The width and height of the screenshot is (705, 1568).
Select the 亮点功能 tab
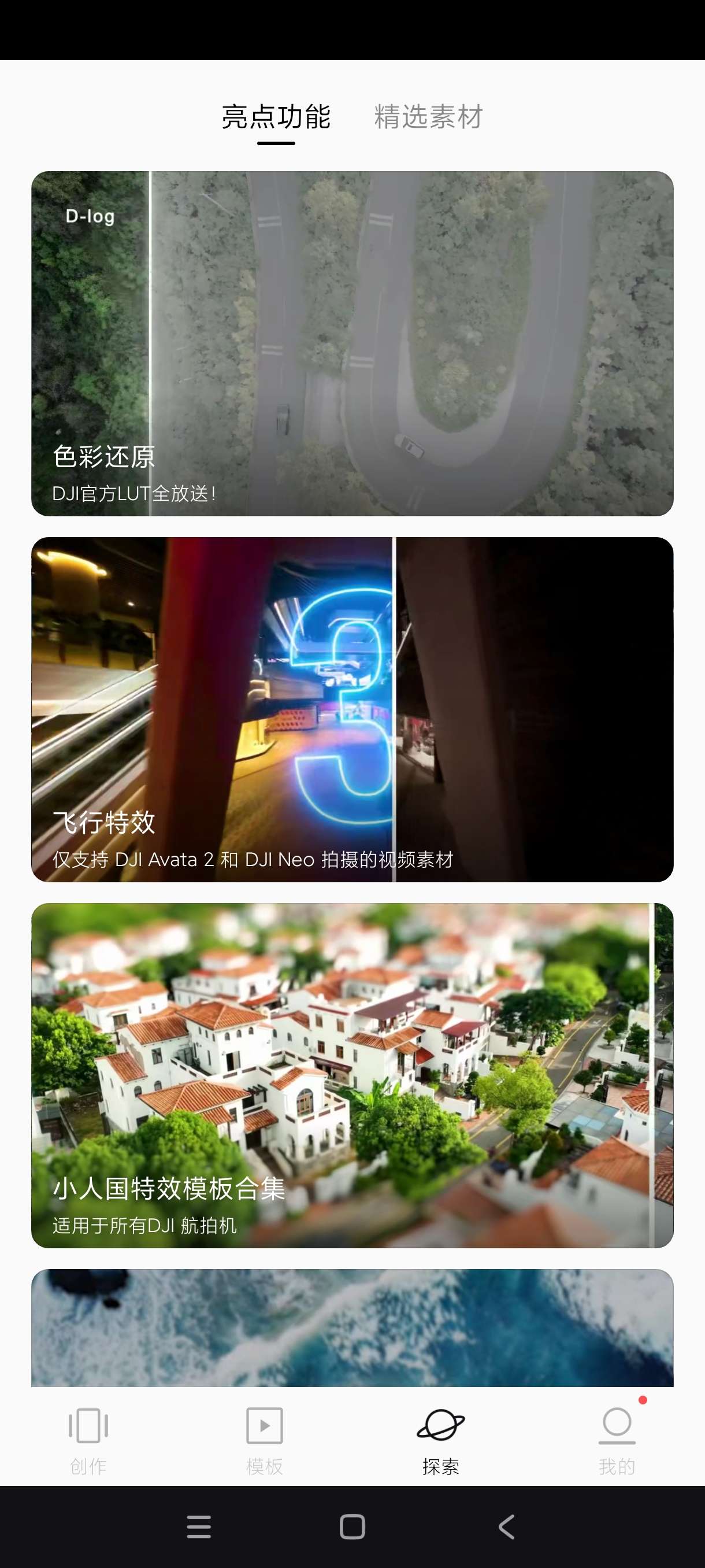click(276, 117)
